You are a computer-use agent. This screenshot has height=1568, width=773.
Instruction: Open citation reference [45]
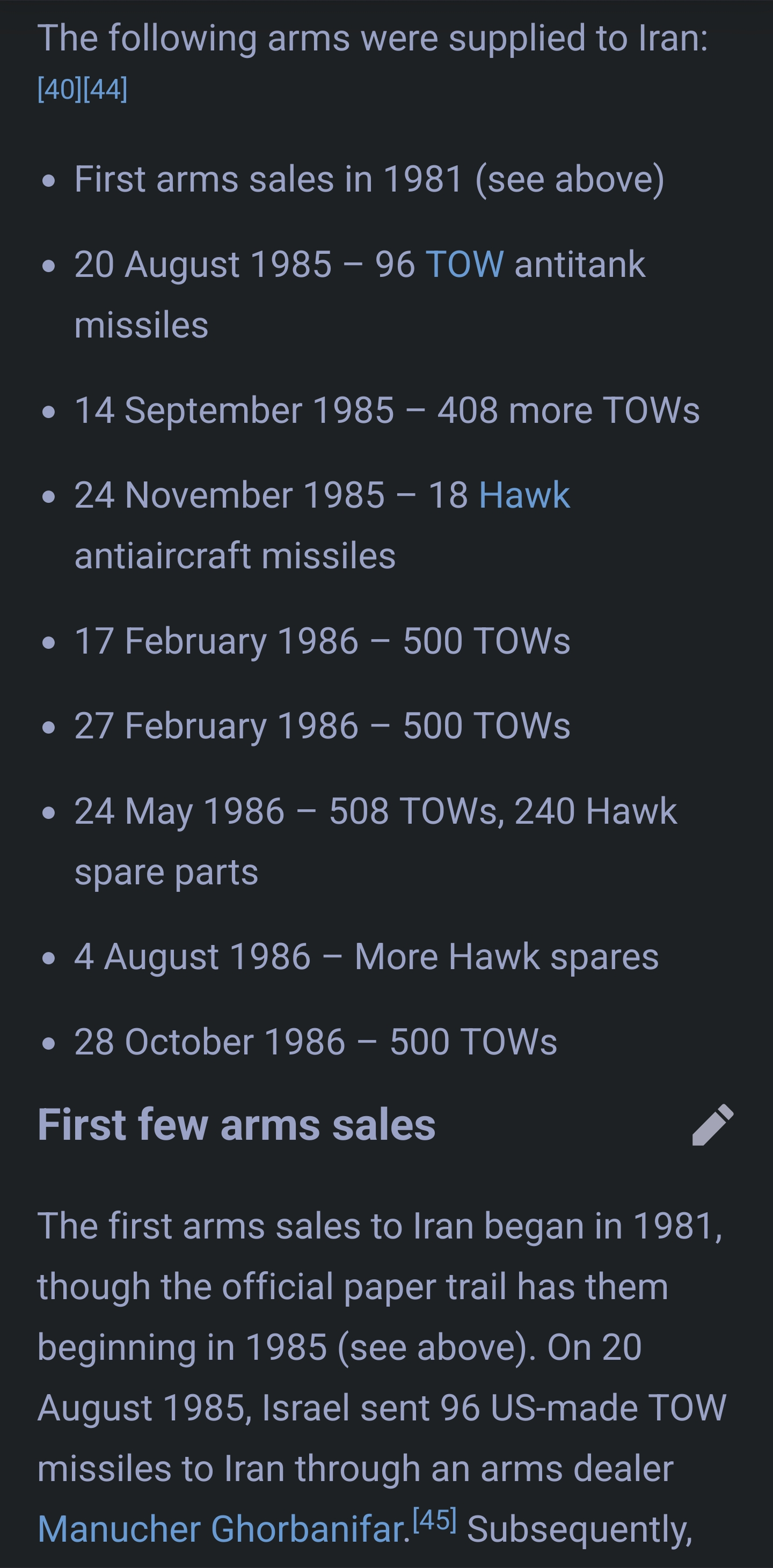(435, 1520)
